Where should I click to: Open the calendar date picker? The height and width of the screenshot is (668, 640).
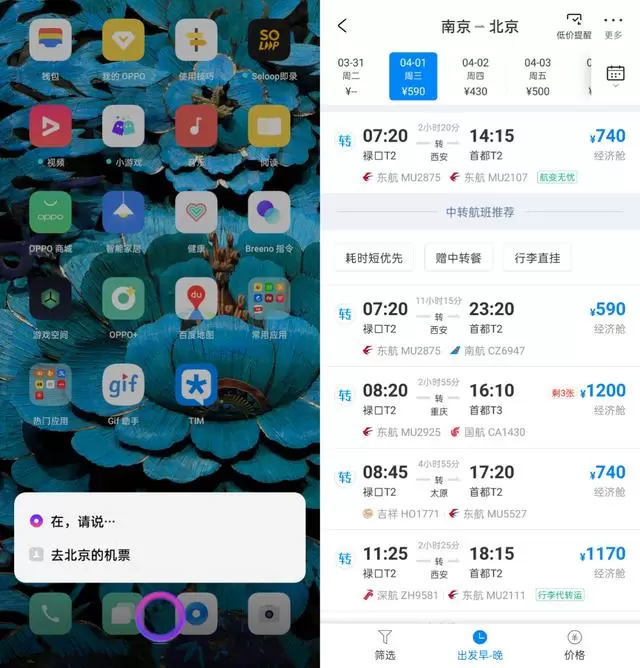pyautogui.click(x=616, y=74)
